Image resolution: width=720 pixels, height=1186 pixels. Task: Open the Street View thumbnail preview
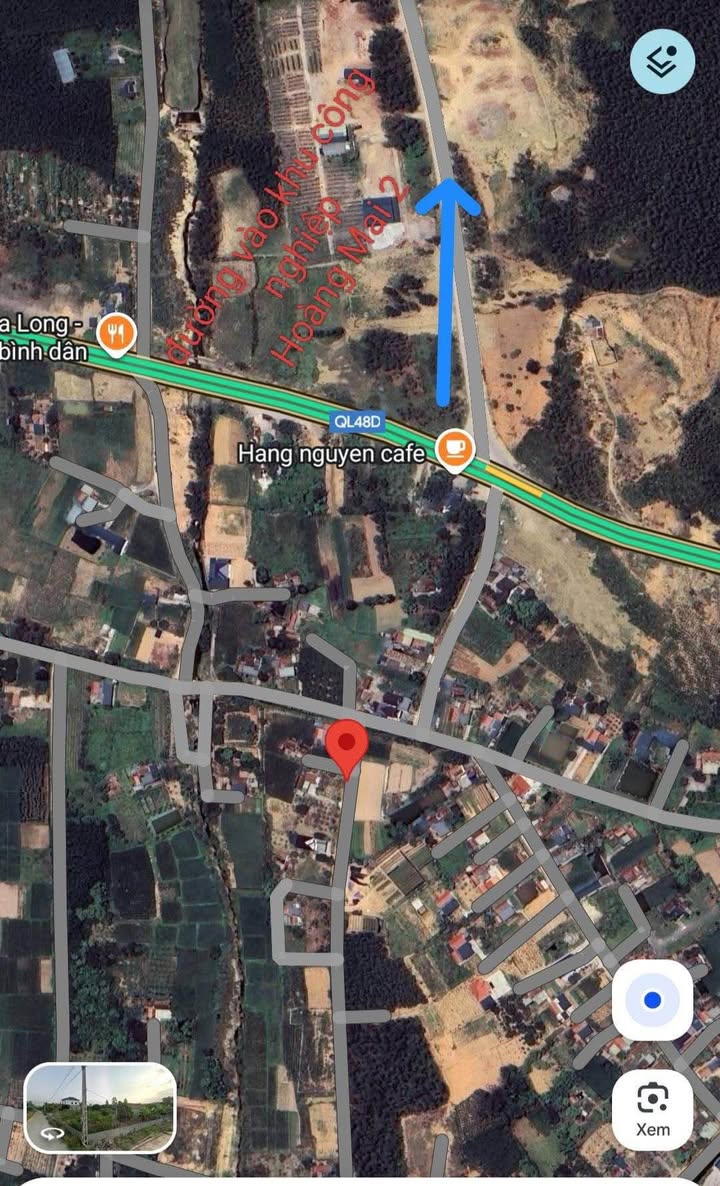[101, 1108]
